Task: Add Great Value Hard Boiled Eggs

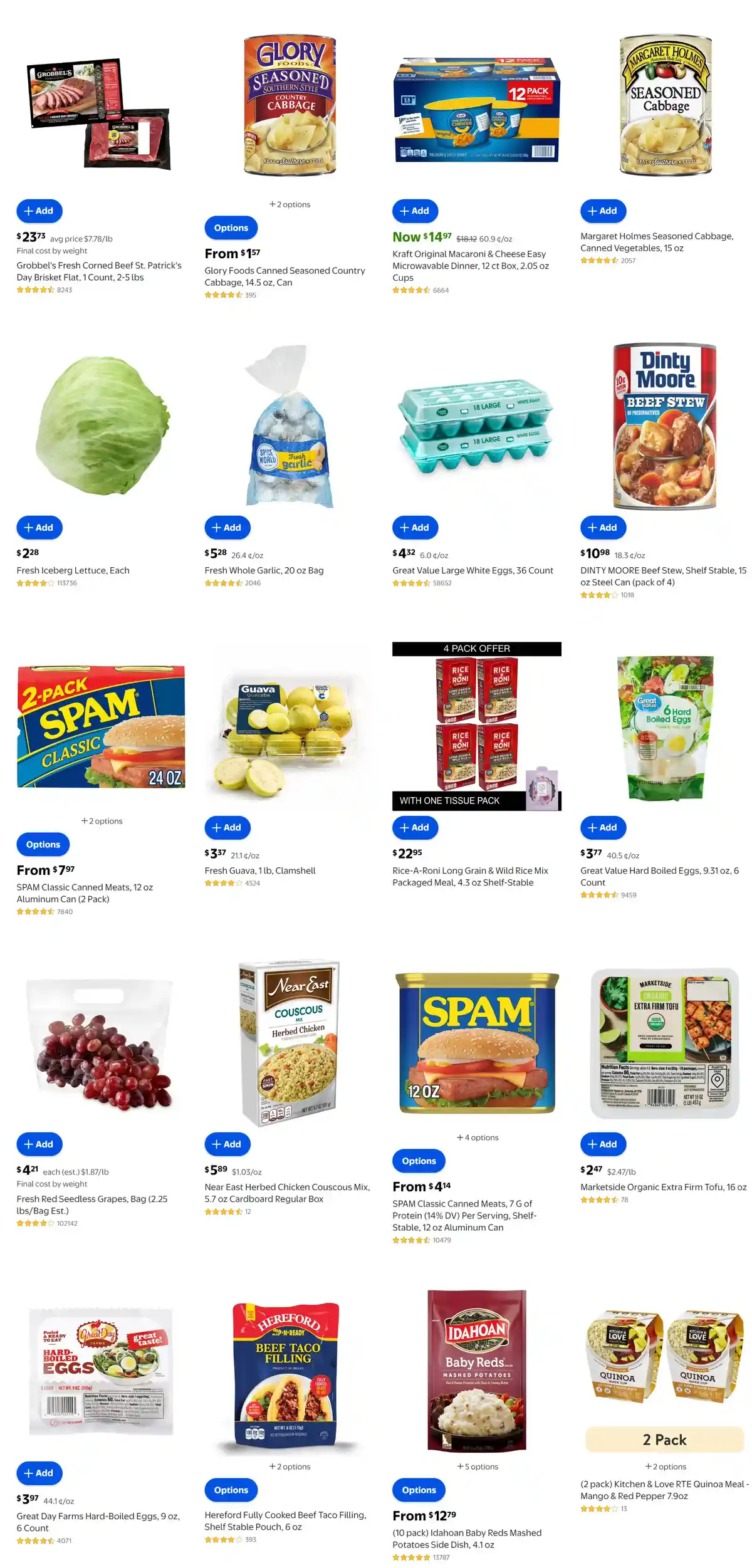Action: (603, 828)
